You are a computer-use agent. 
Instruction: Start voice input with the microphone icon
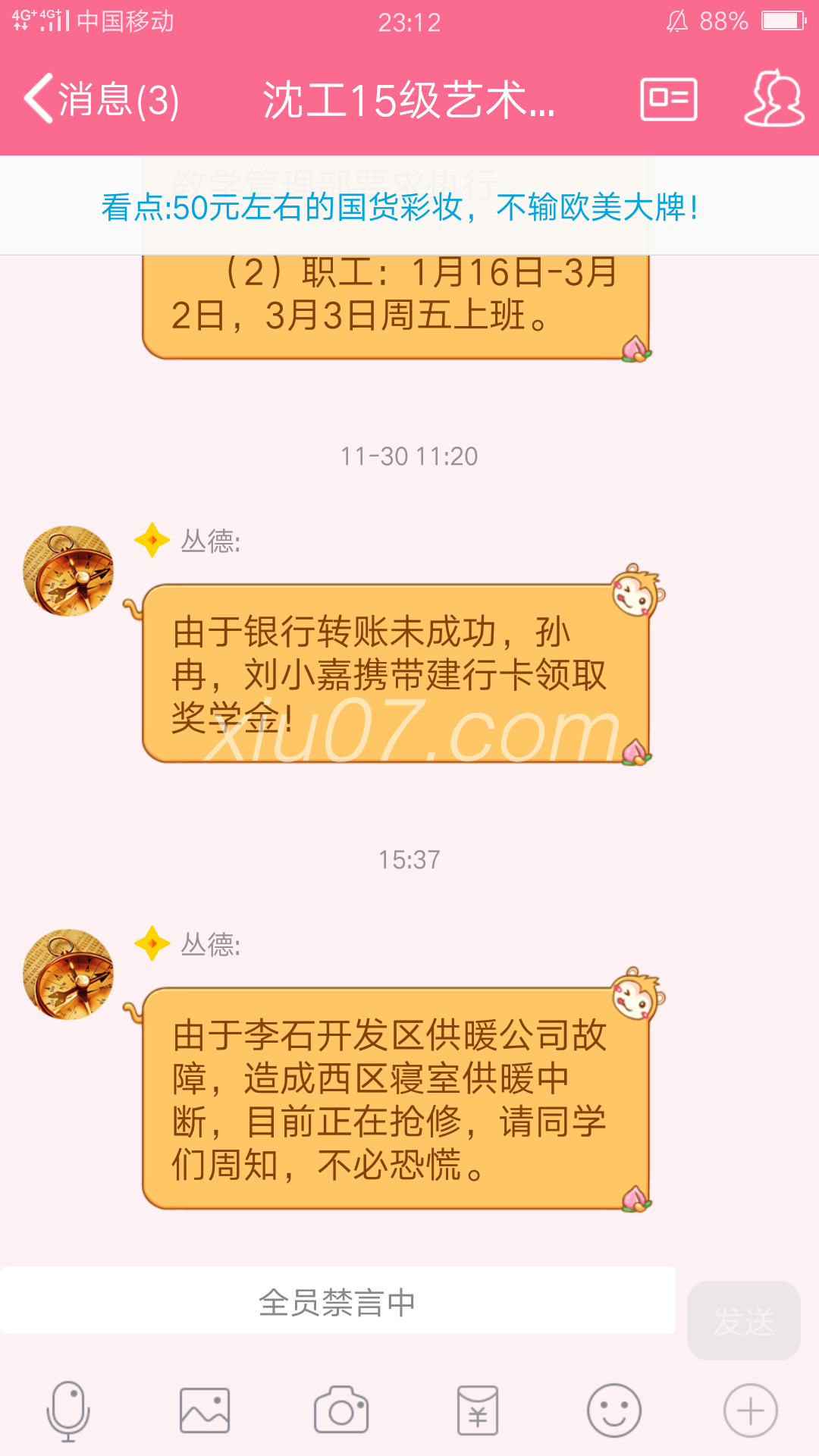[x=68, y=1410]
